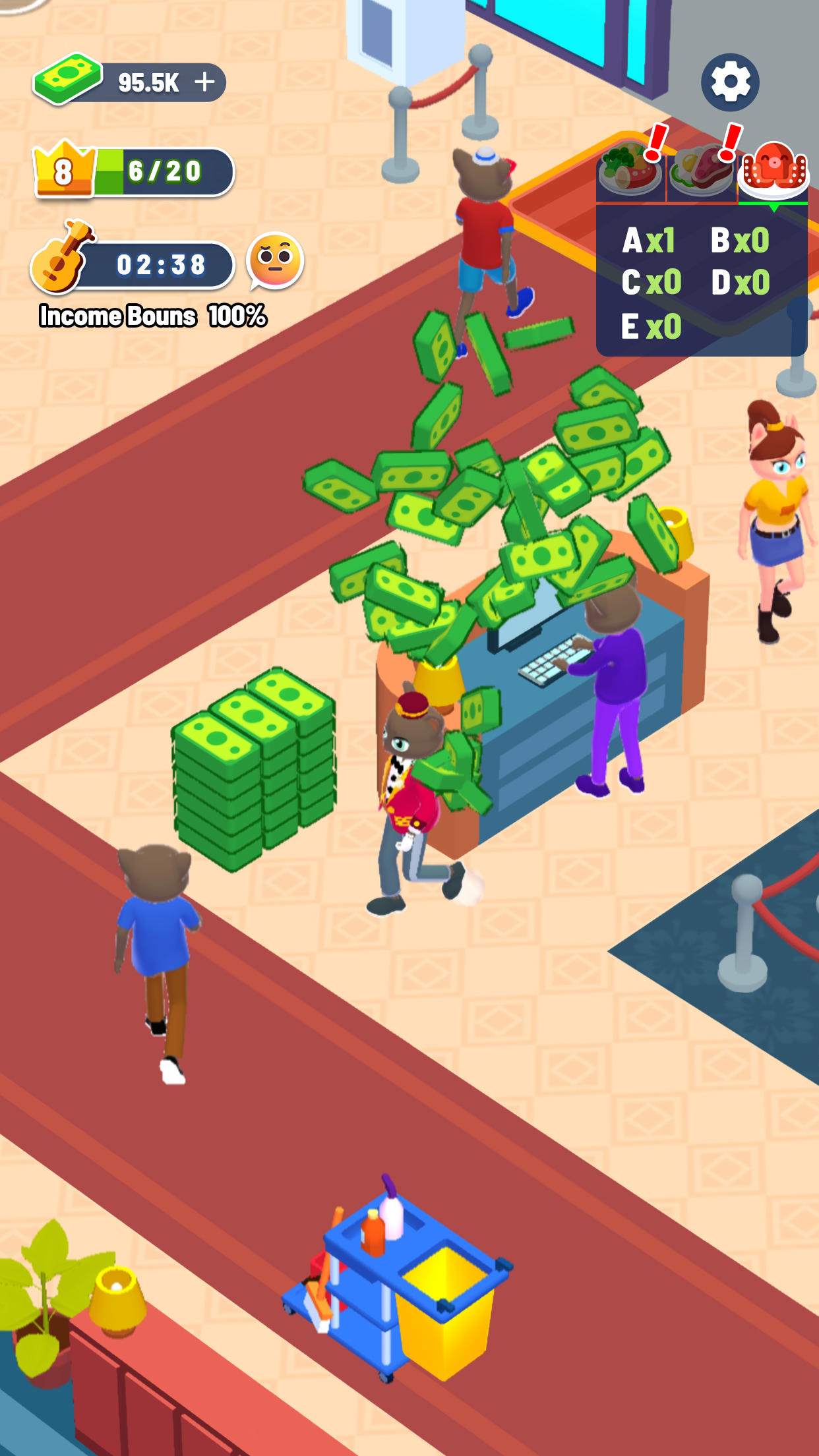Select the steak and egg dish icon
Viewport: 819px width, 1456px height.
click(703, 171)
